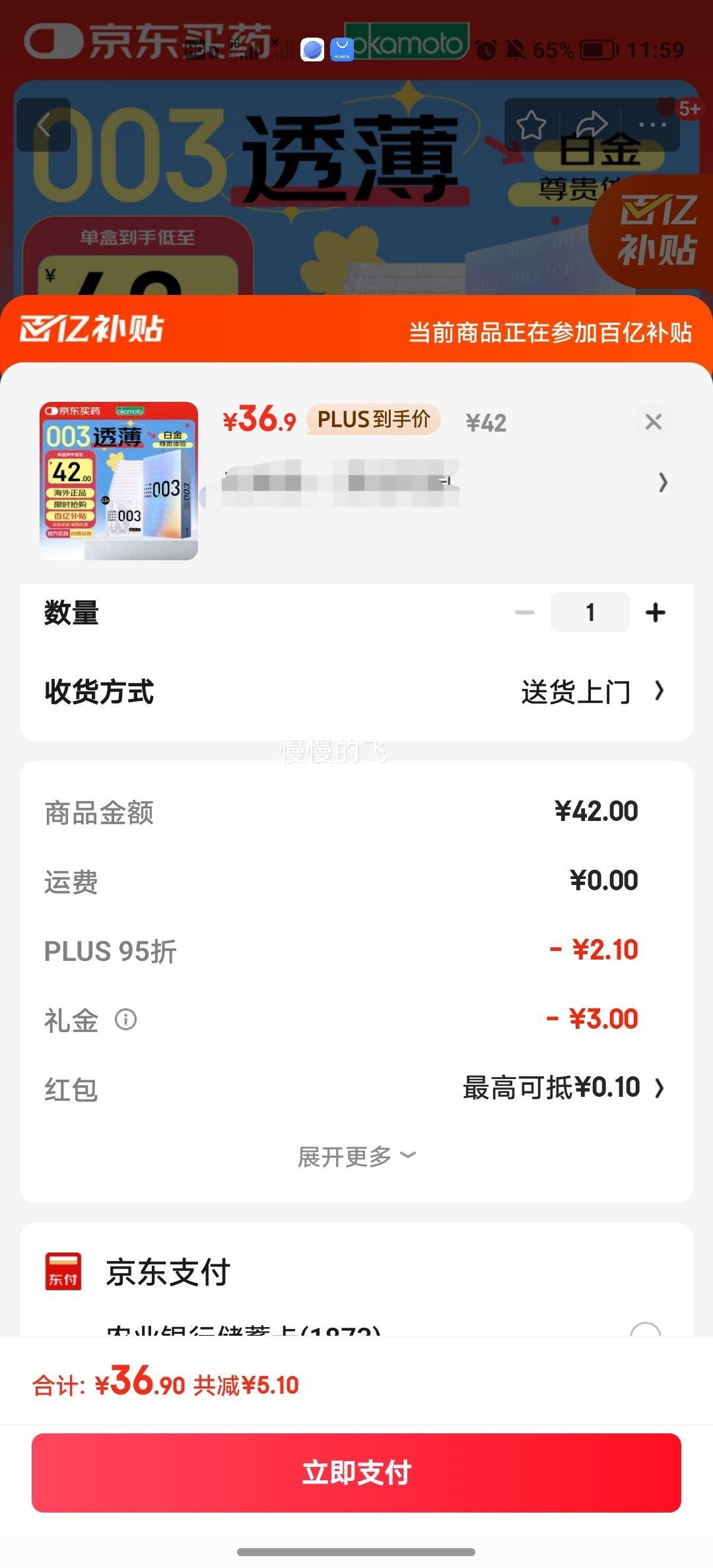Viewport: 713px width, 1568px height.
Task: Decrease quantity with the minus button
Action: point(525,612)
